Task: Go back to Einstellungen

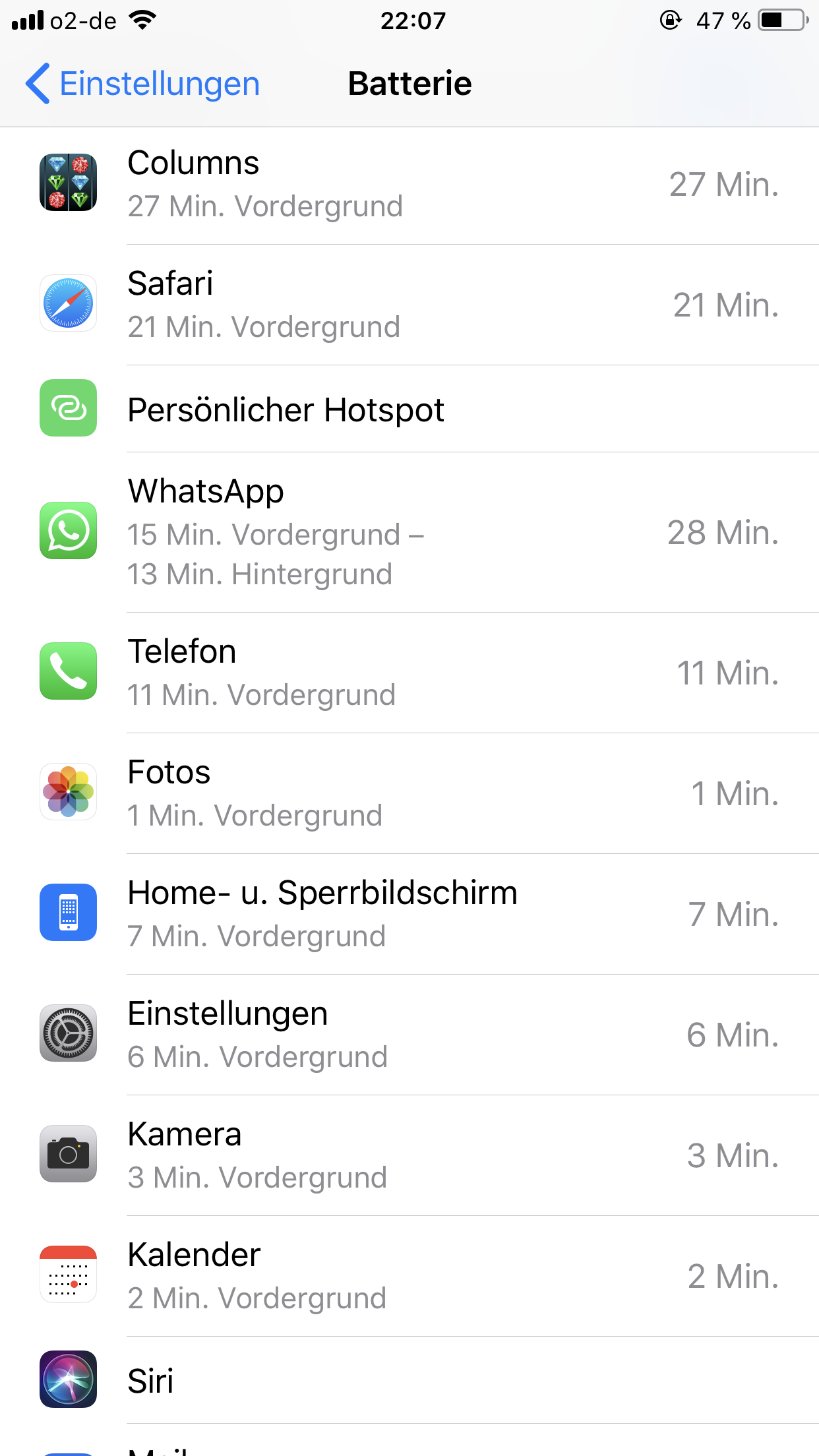Action: click(x=143, y=84)
